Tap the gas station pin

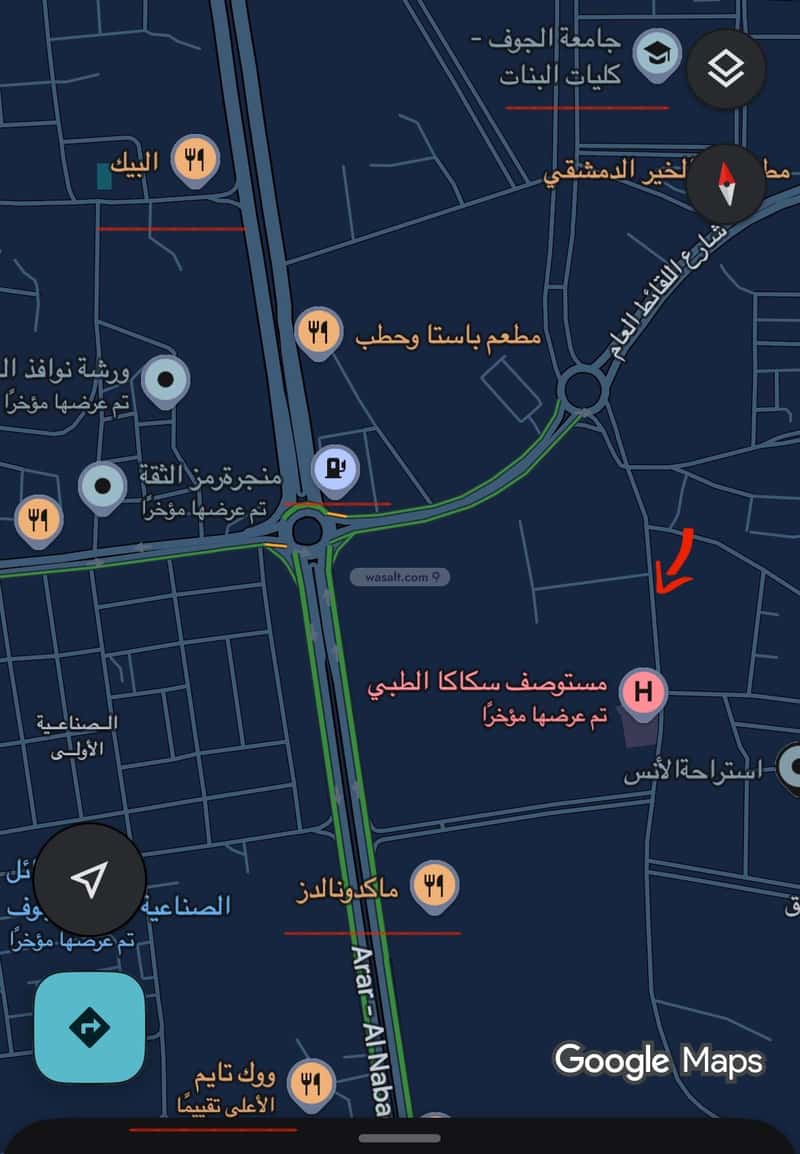[335, 467]
